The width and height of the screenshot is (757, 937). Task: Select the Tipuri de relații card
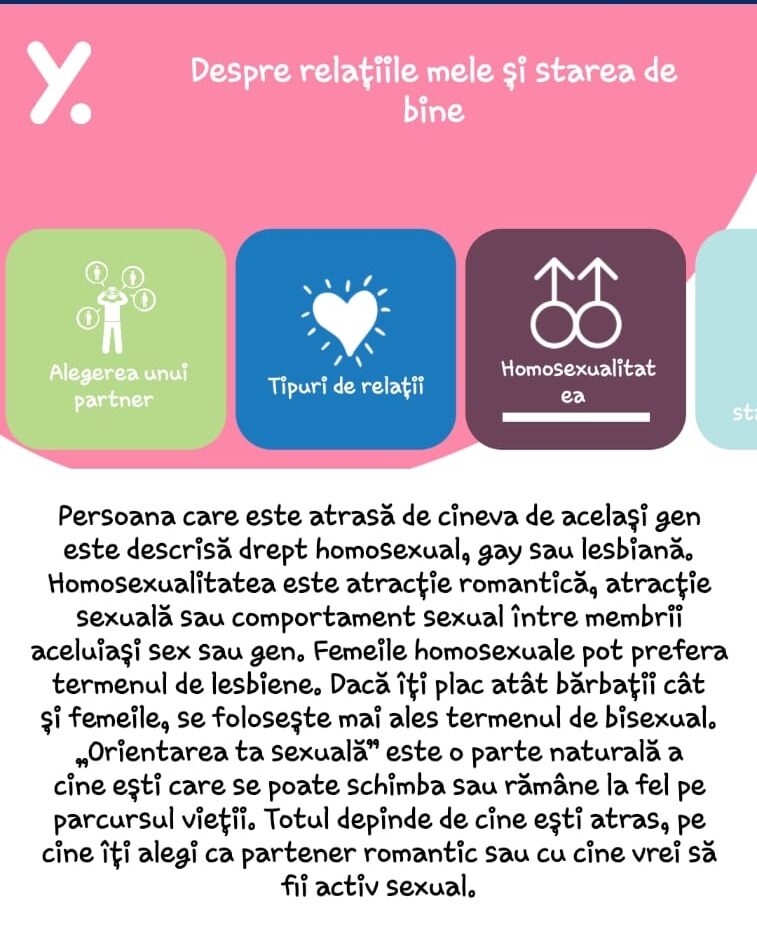[346, 339]
